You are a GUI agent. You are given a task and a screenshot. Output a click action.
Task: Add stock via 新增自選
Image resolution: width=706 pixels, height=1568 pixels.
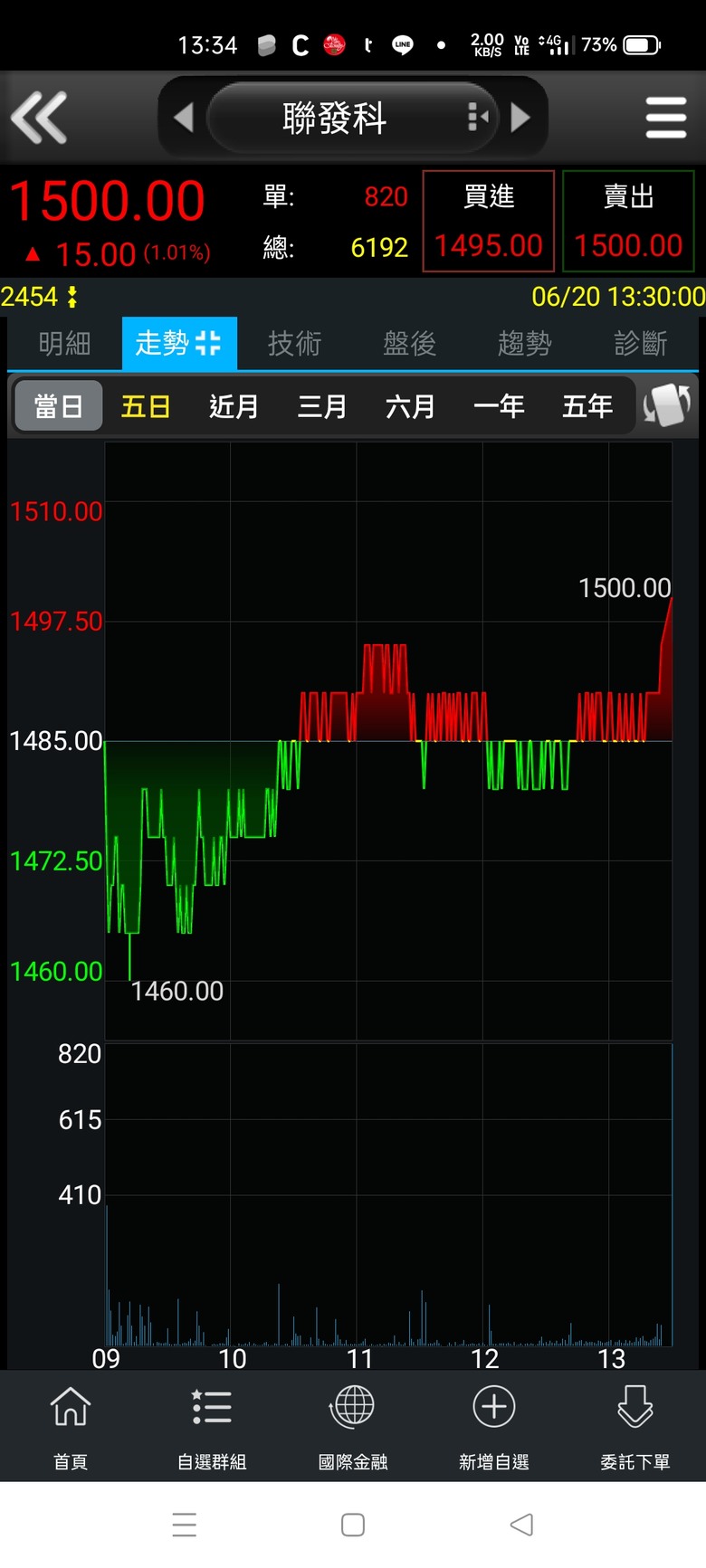click(494, 1424)
